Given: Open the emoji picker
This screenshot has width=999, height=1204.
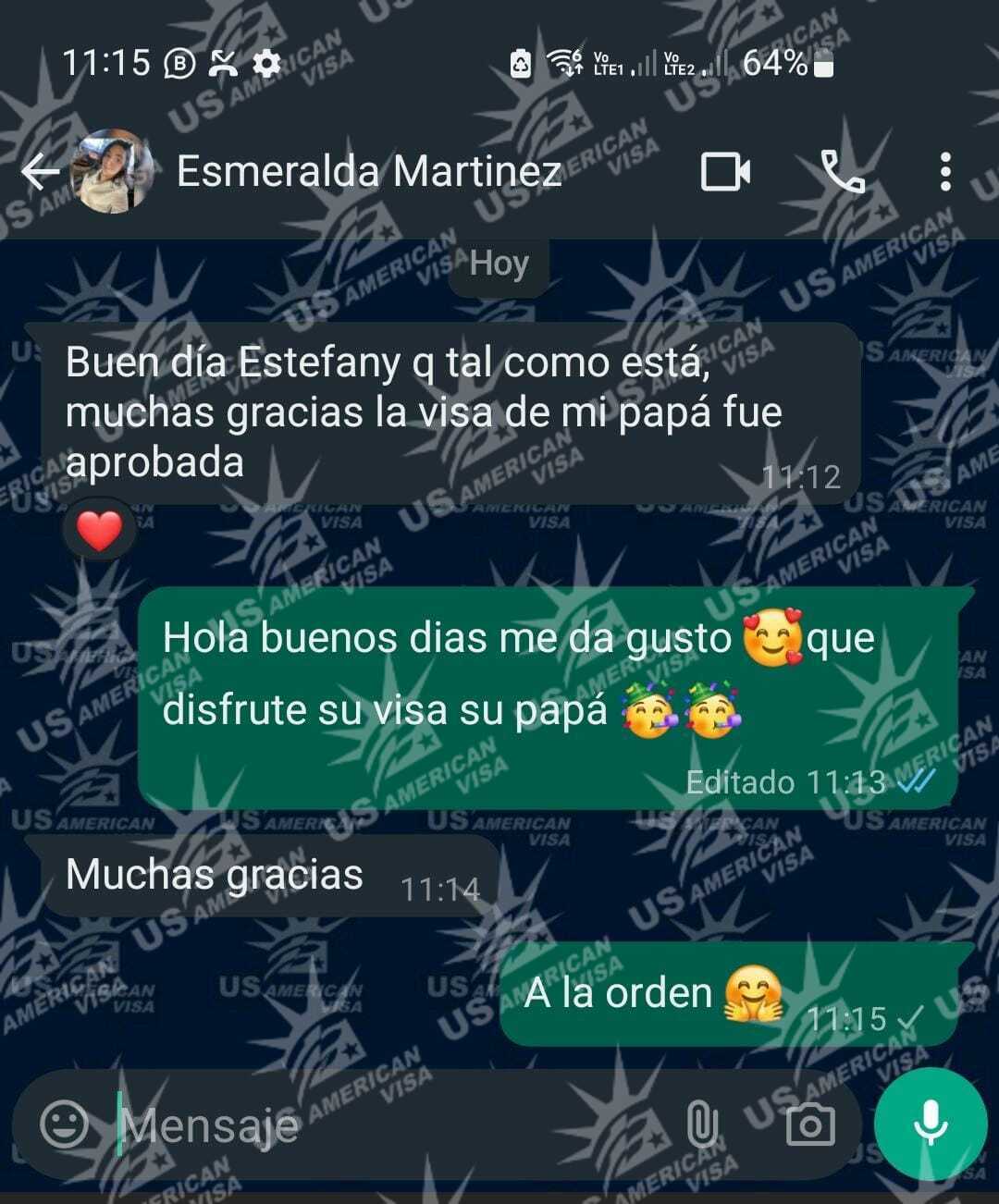Looking at the screenshot, I should 65,1124.
